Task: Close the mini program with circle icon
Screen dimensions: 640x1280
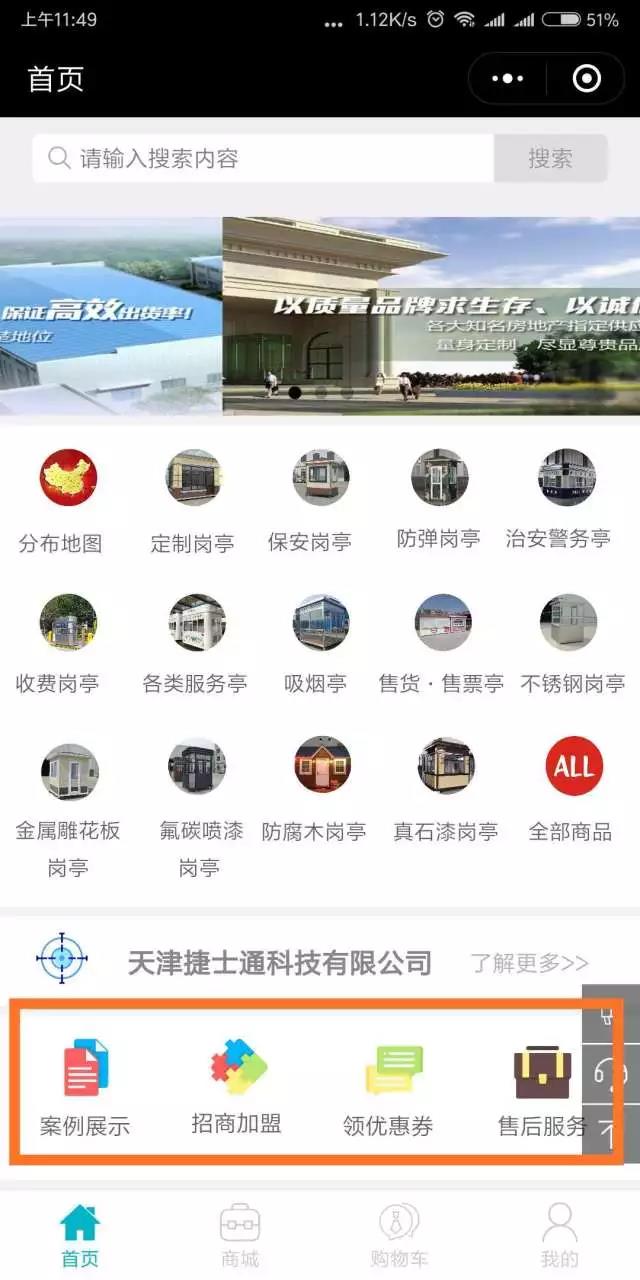Action: (x=586, y=79)
